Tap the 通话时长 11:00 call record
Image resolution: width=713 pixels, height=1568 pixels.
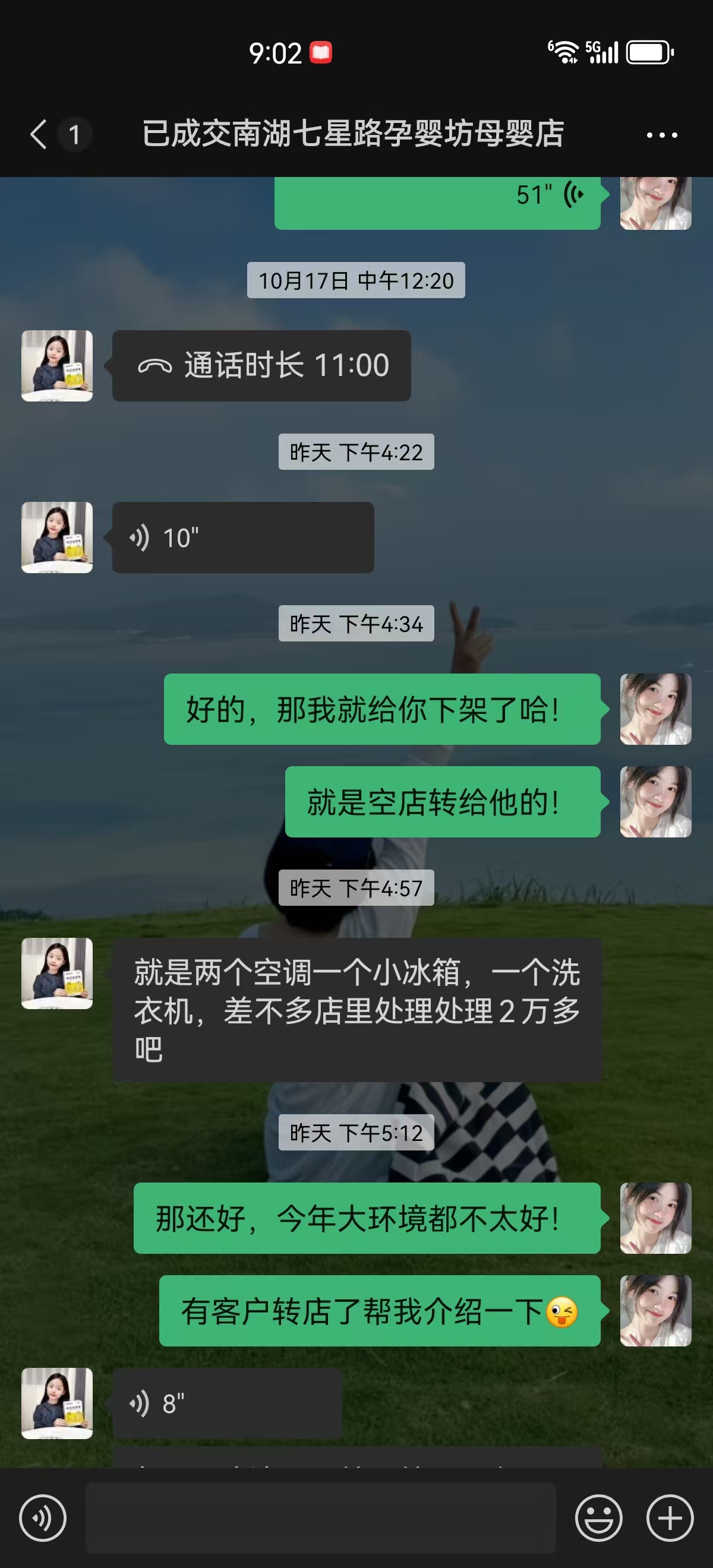click(261, 366)
